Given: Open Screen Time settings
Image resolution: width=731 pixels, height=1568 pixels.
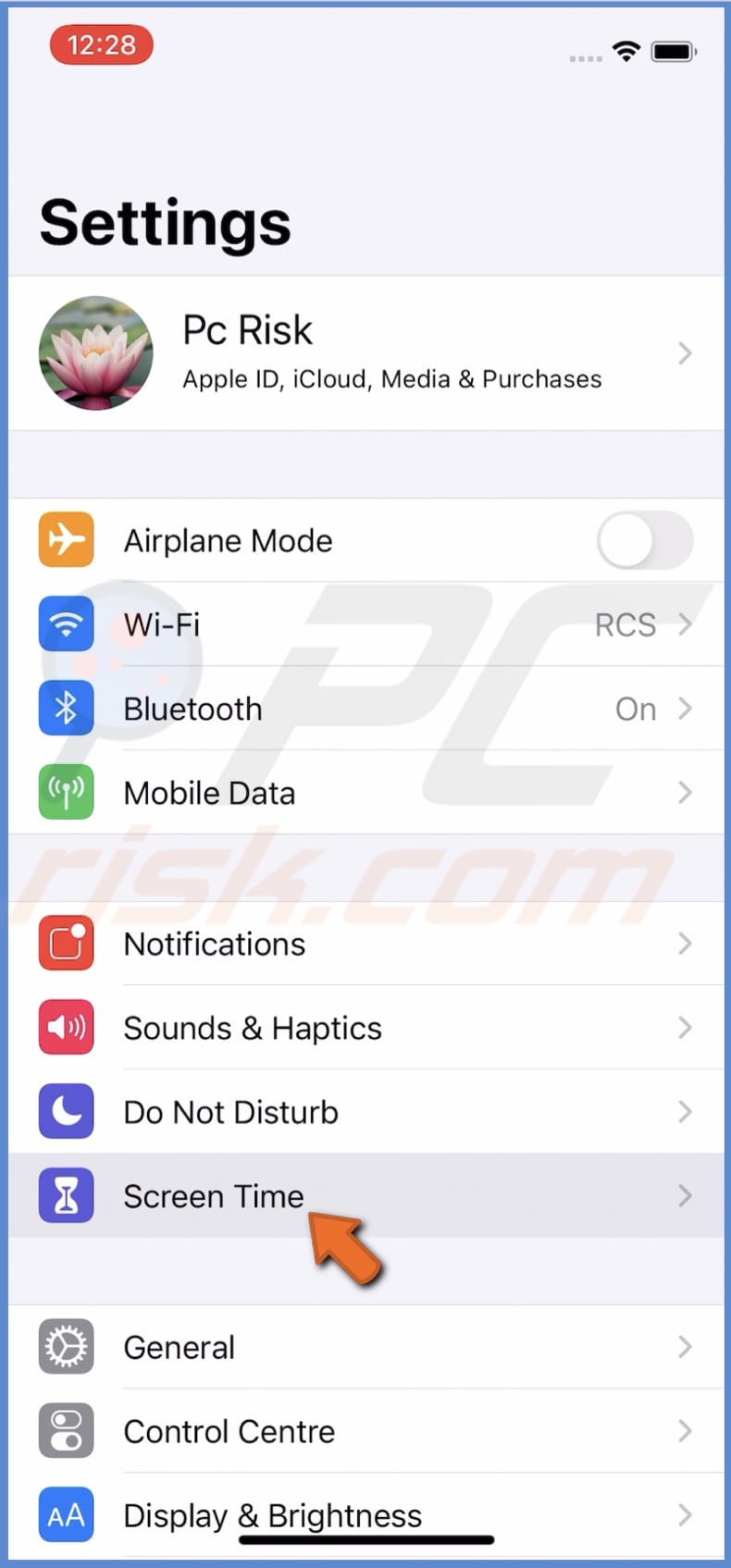Looking at the screenshot, I should point(370,1195).
